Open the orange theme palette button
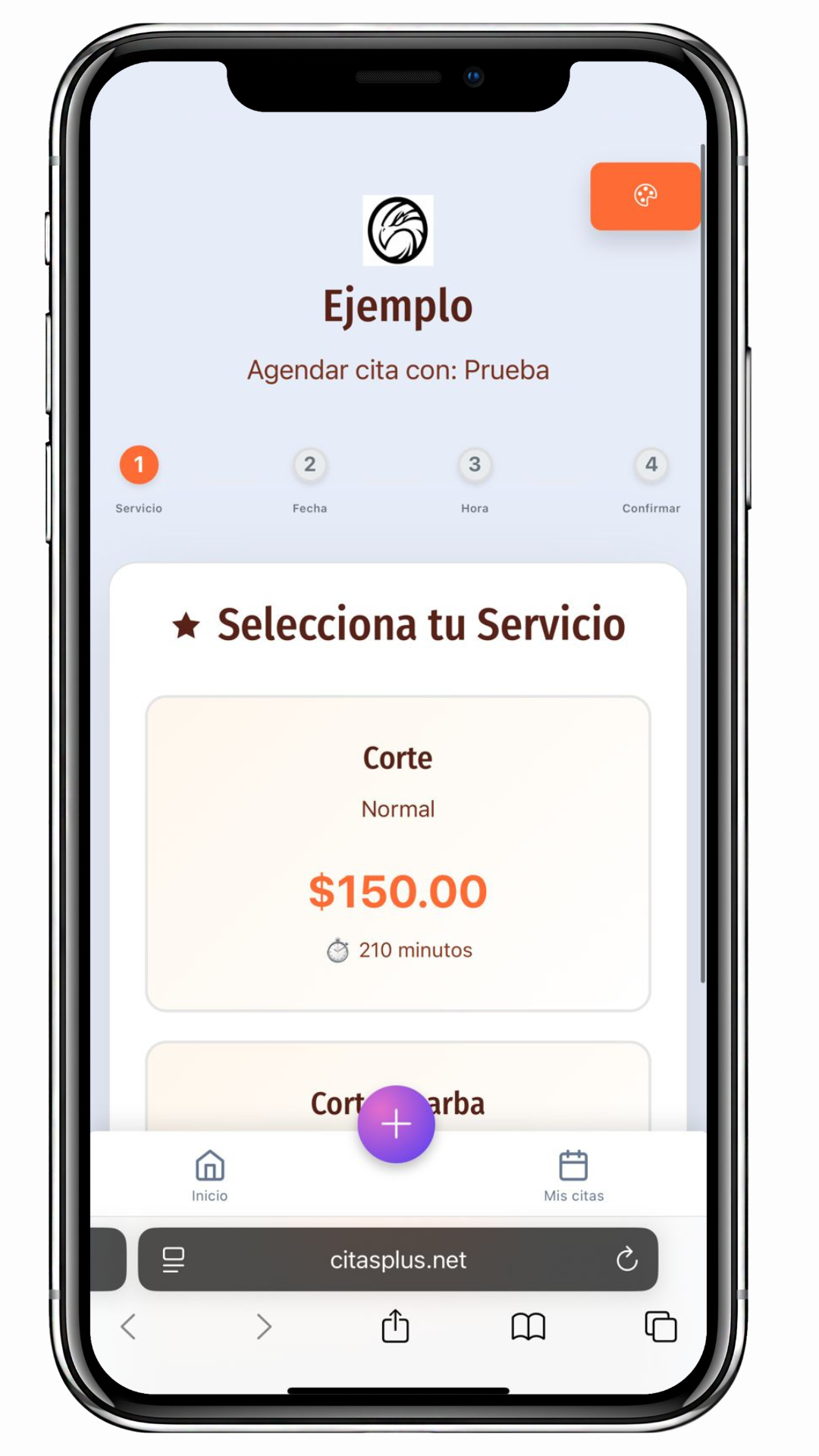The height and width of the screenshot is (1456, 819). click(645, 196)
